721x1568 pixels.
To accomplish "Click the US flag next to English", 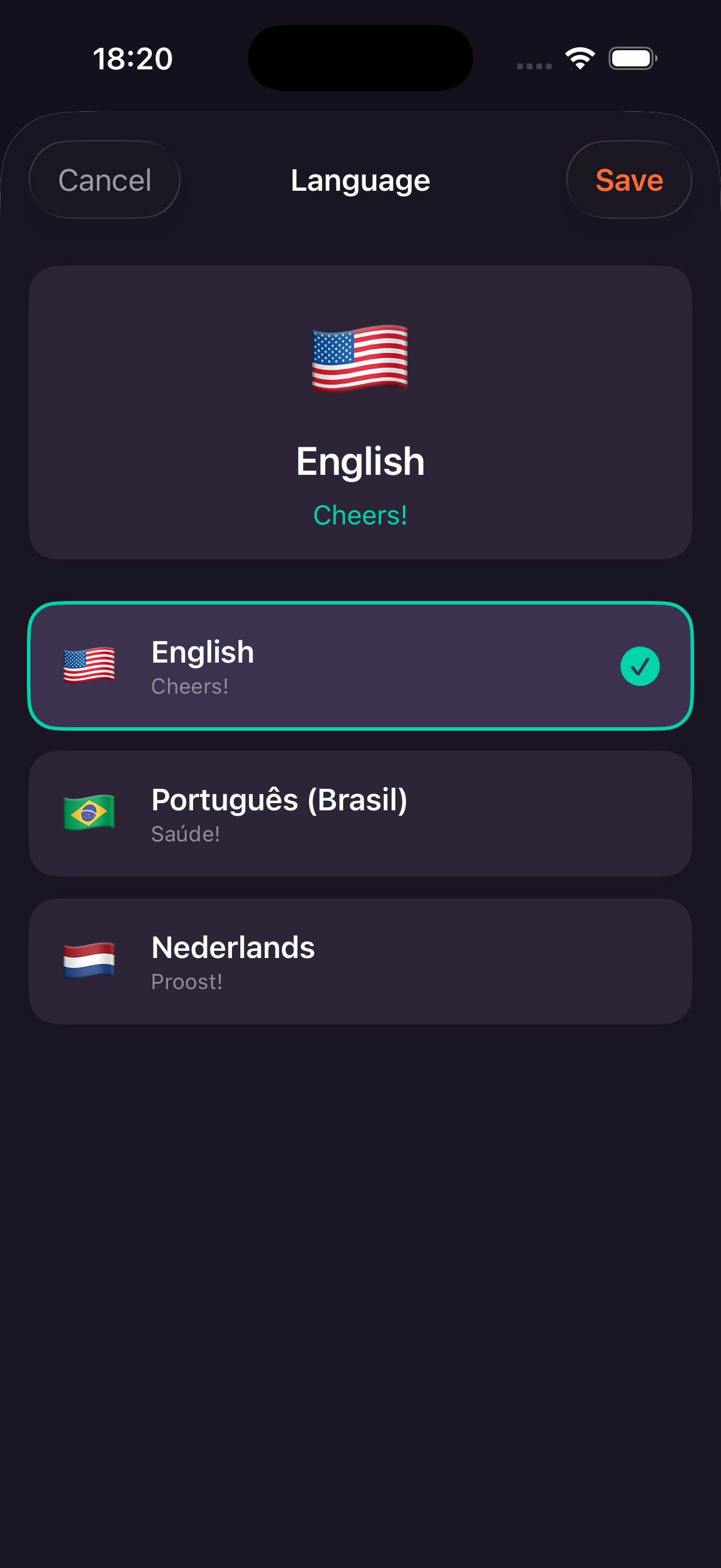I will click(89, 666).
